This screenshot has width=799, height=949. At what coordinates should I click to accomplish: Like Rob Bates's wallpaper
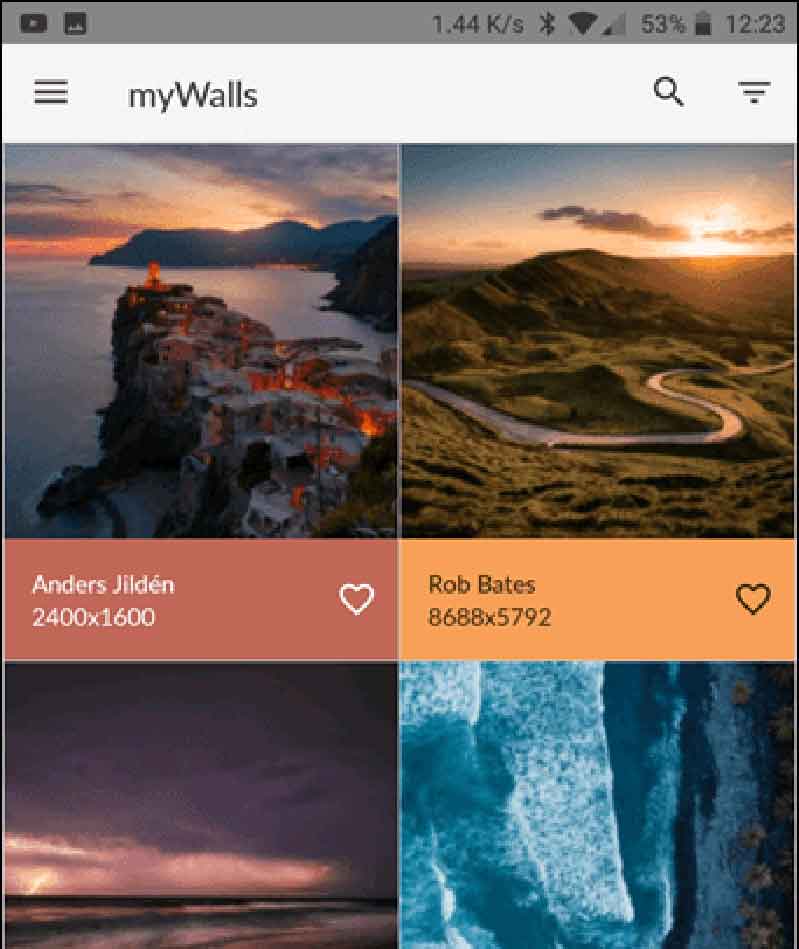(753, 599)
